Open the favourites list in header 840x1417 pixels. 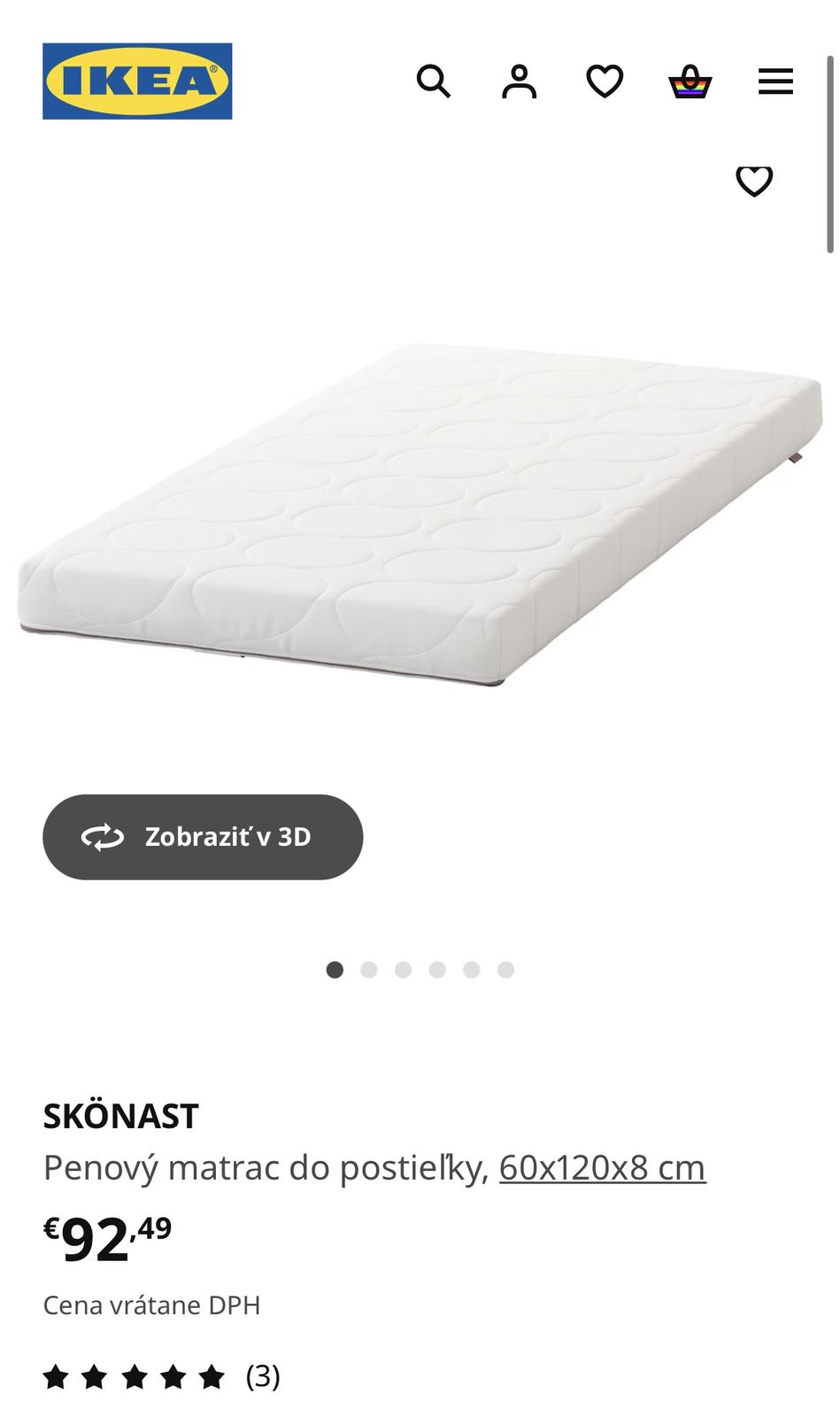pyautogui.click(x=605, y=81)
